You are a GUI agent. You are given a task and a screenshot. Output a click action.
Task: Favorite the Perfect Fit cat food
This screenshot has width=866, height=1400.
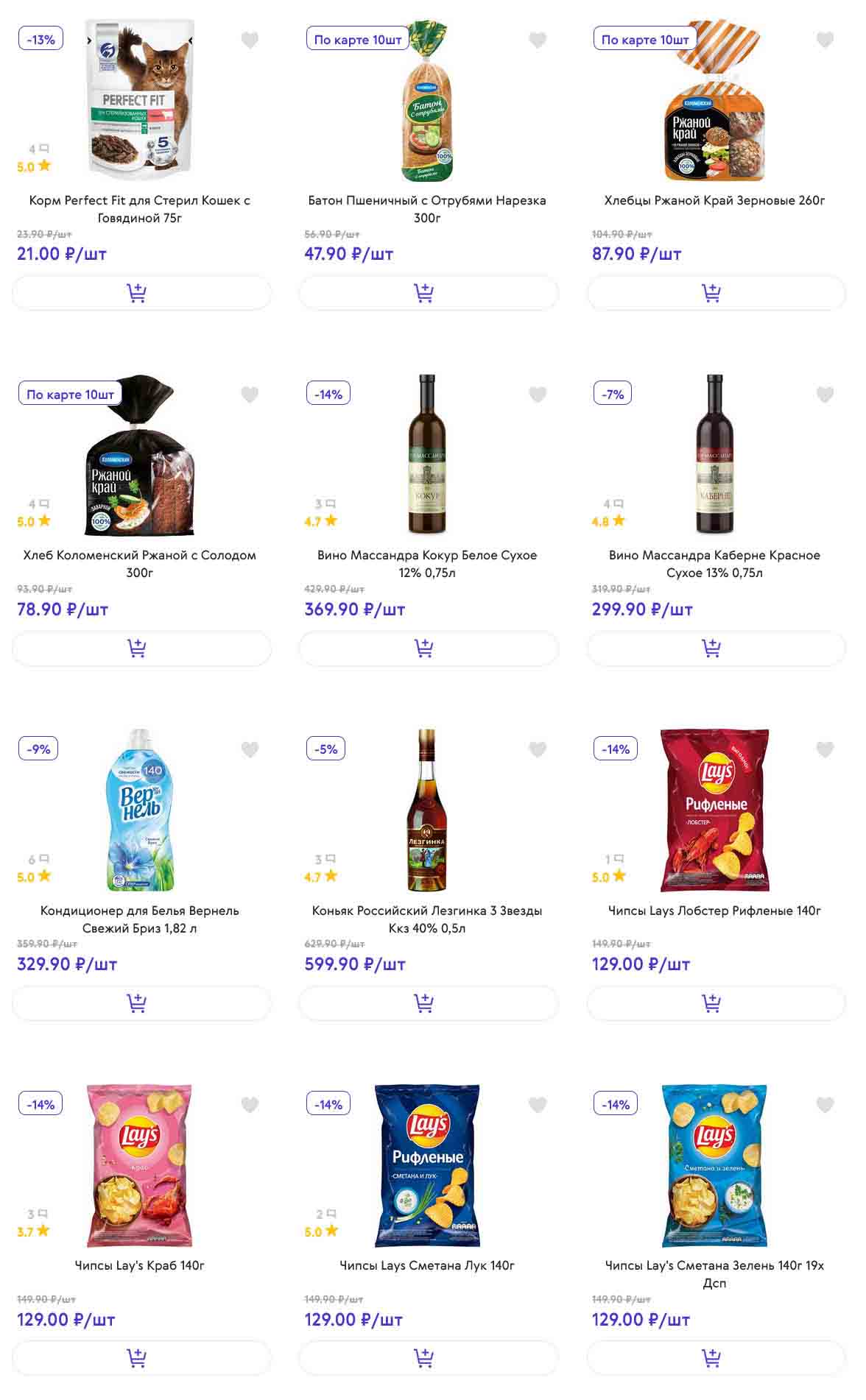(x=250, y=40)
